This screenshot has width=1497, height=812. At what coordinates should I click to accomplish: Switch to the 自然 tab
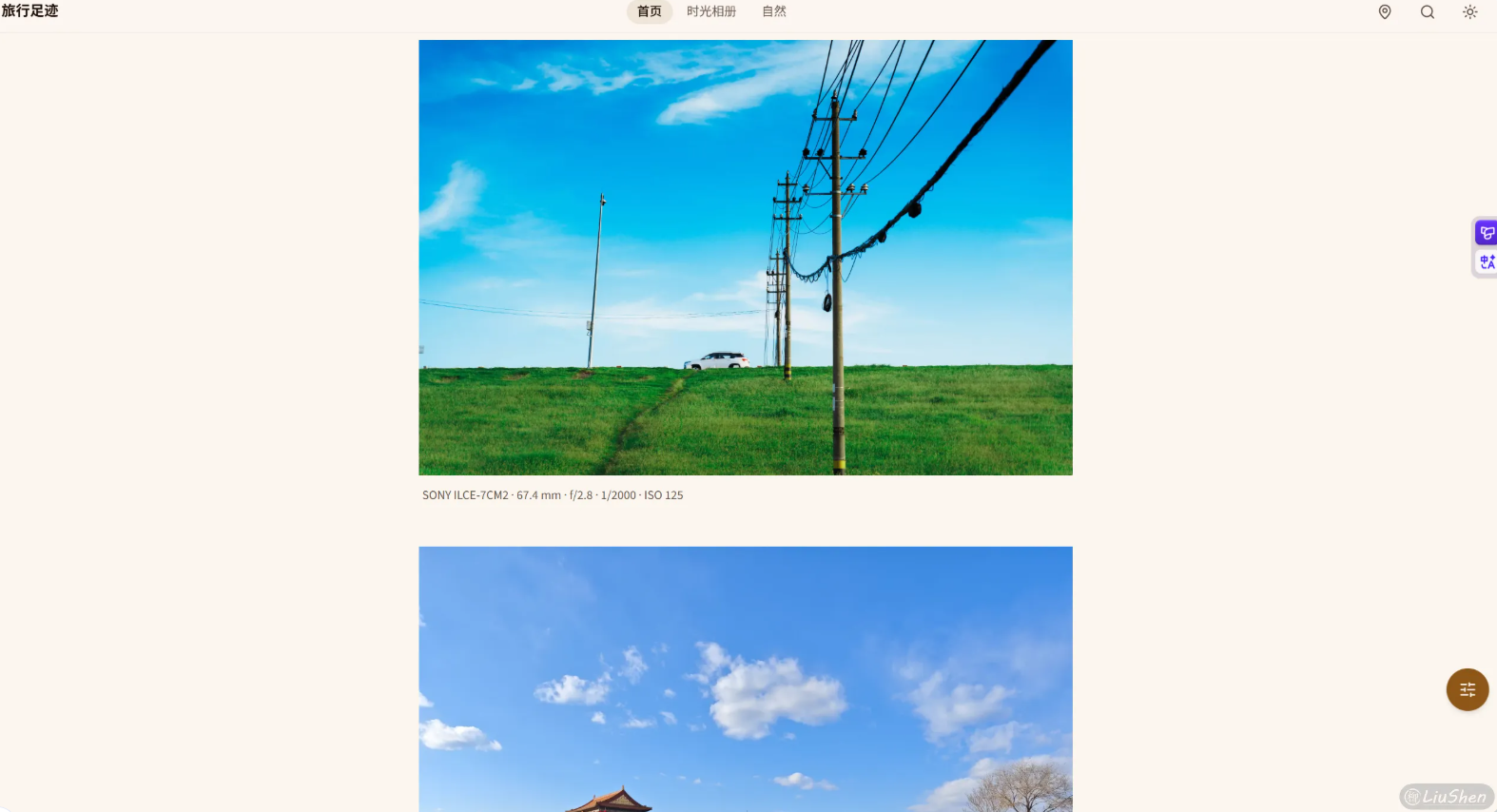coord(774,11)
